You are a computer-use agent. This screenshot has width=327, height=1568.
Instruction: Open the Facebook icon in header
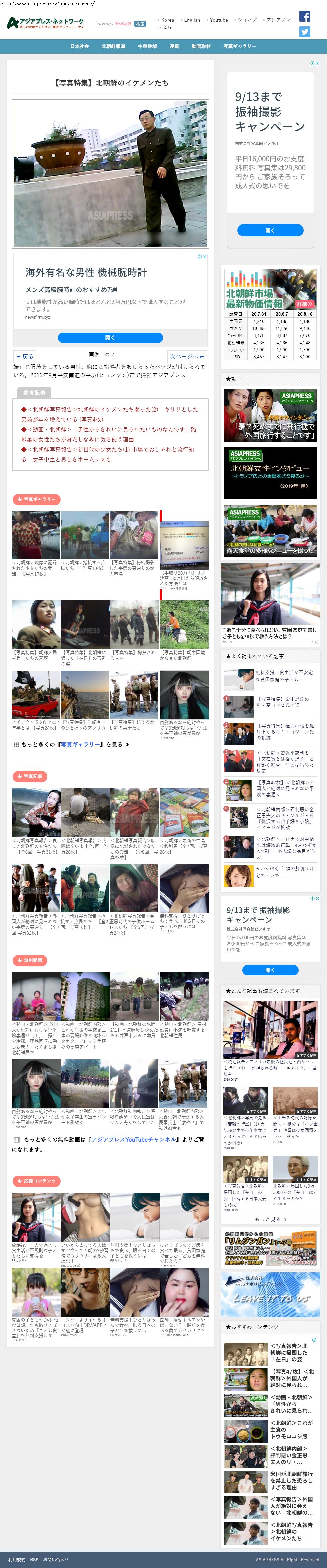tap(304, 16)
